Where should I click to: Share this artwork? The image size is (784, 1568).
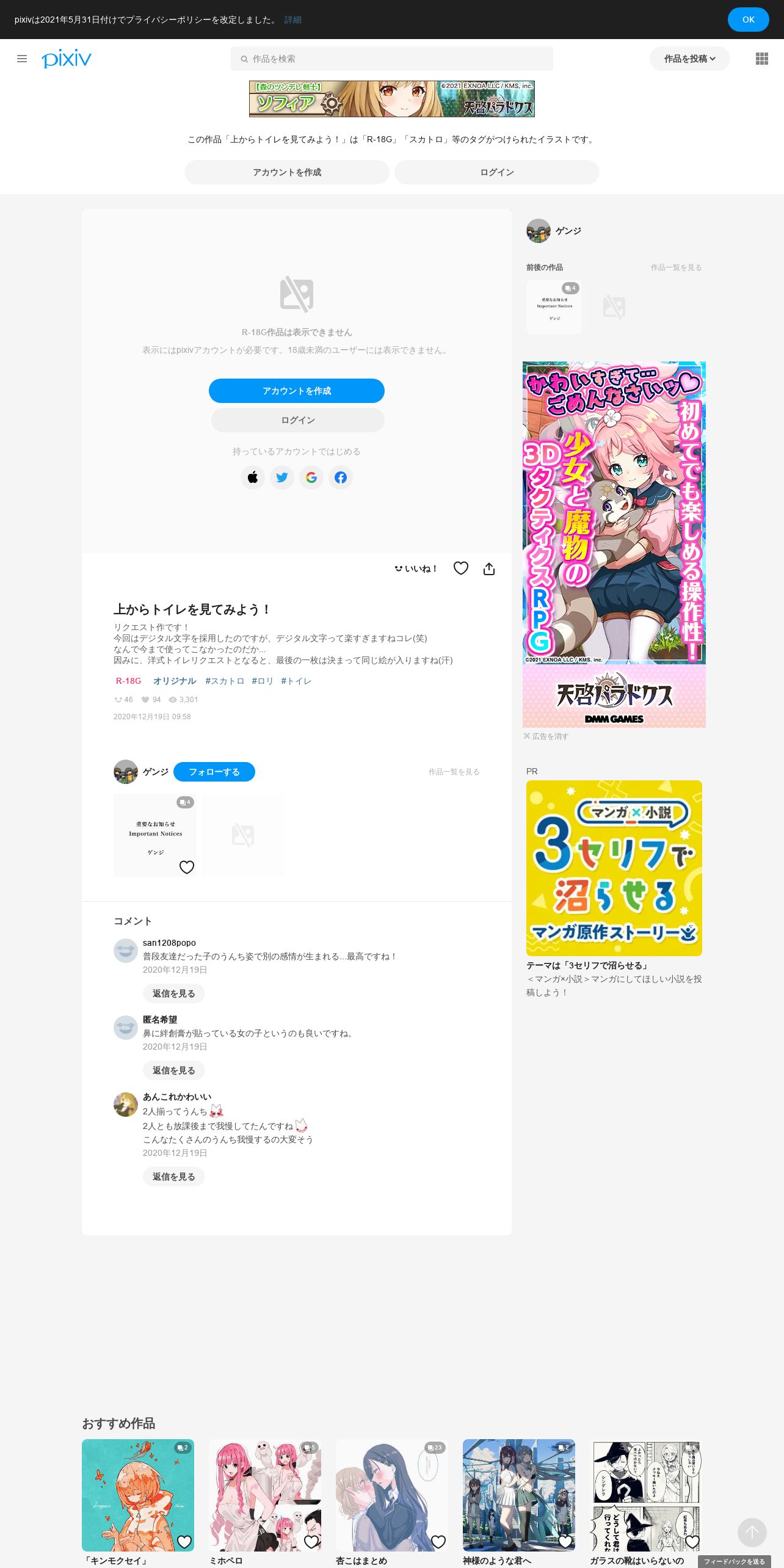click(489, 569)
